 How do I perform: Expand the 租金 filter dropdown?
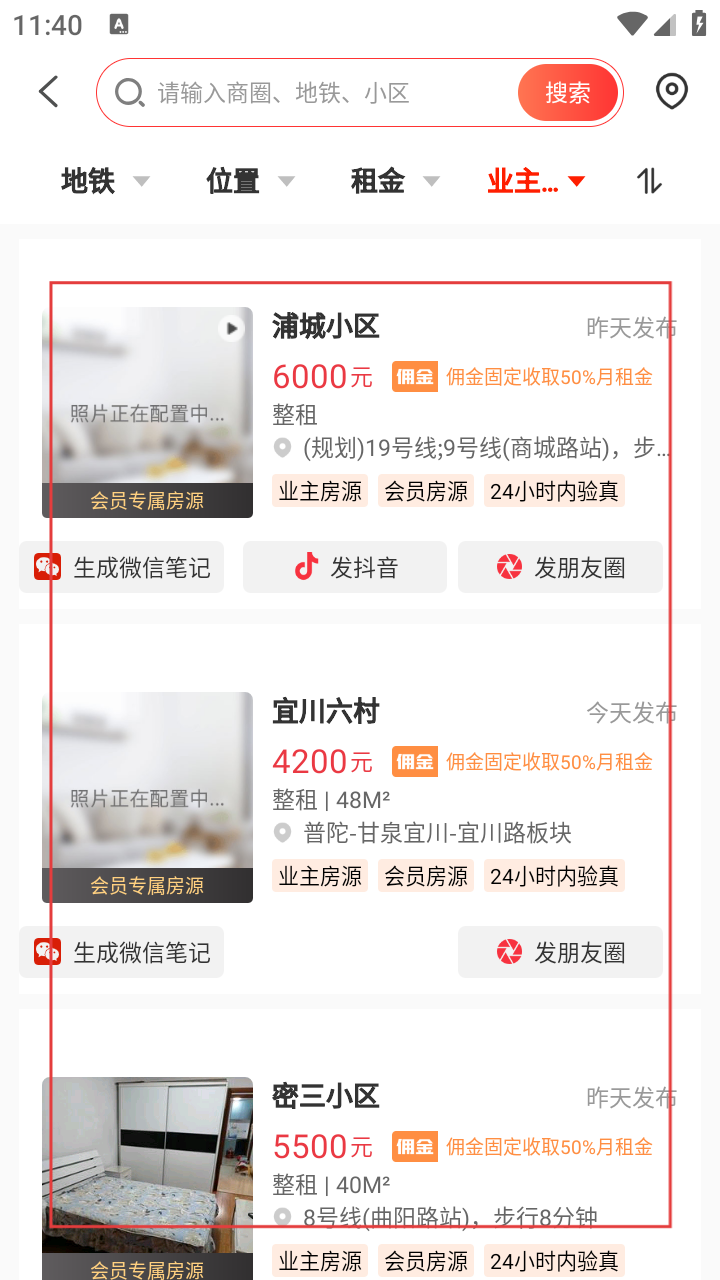(395, 181)
